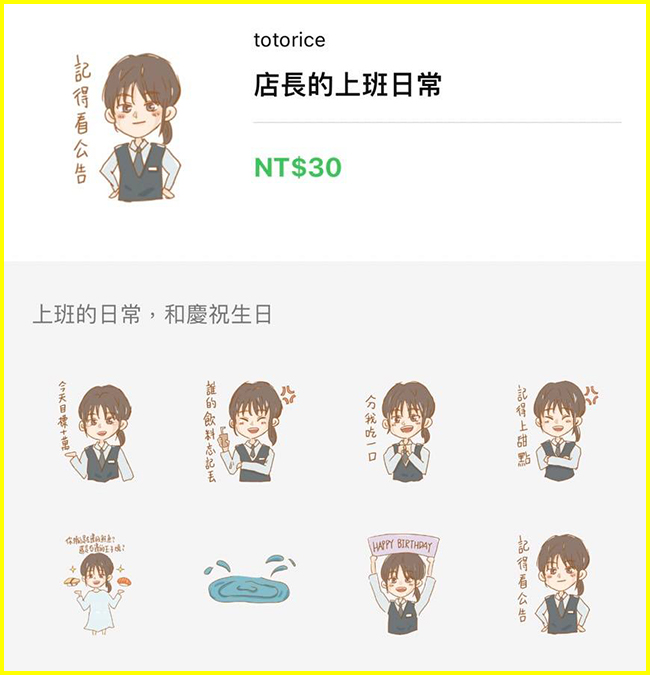Open the water puddle sticker
Screen dimensions: 650x675
247,583
